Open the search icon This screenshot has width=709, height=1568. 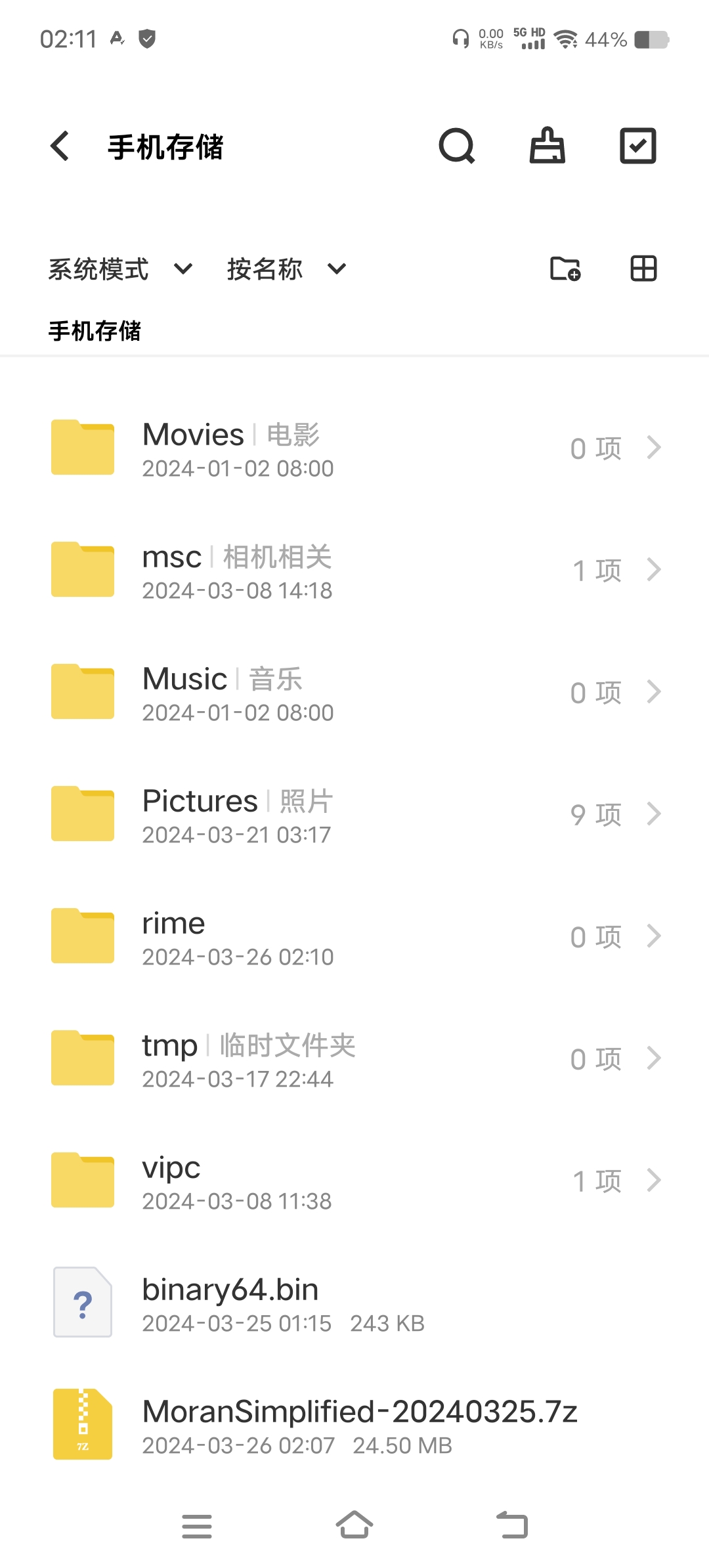click(457, 146)
